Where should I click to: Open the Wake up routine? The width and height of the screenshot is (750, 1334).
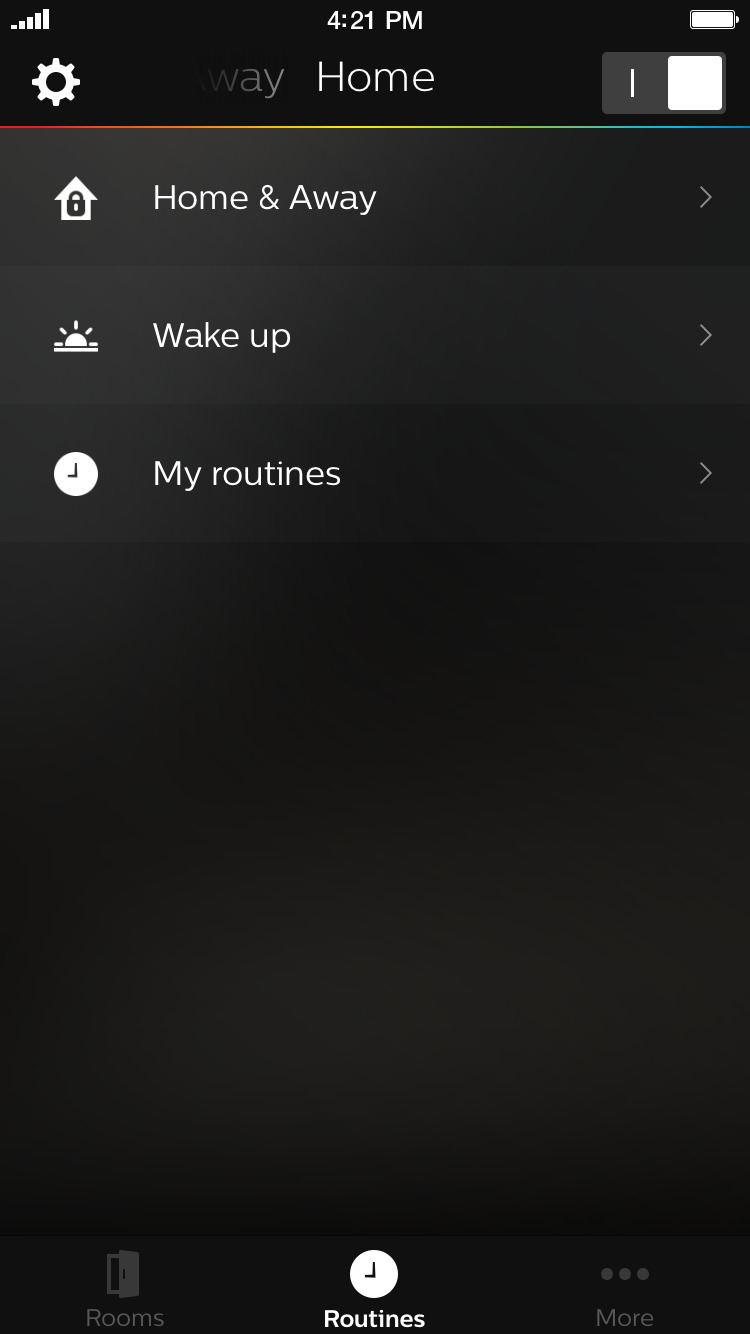coord(375,336)
